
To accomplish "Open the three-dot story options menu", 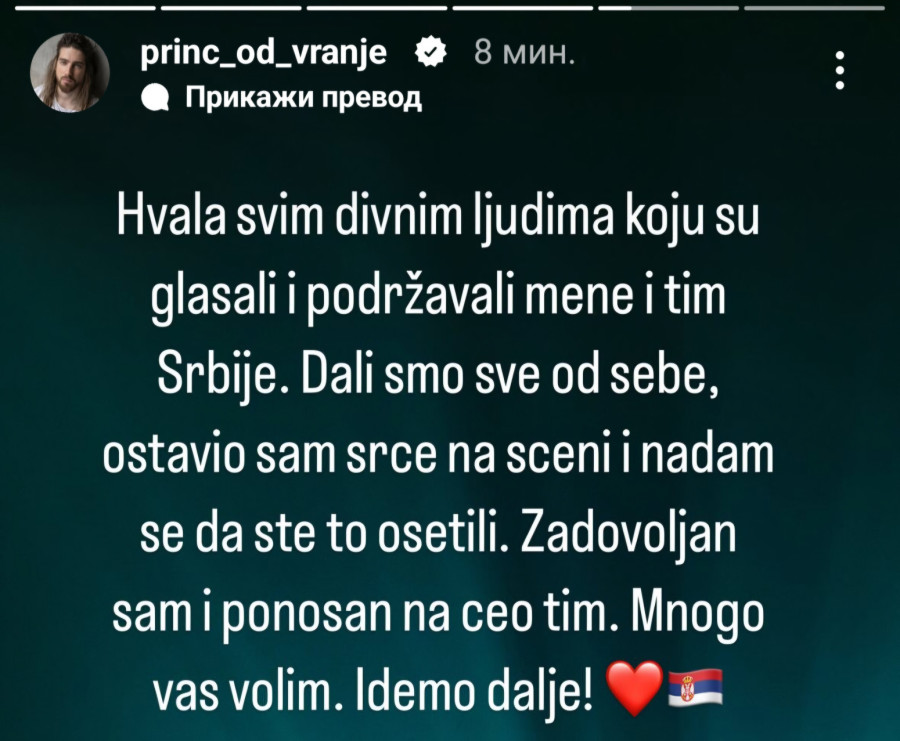I will coord(840,71).
